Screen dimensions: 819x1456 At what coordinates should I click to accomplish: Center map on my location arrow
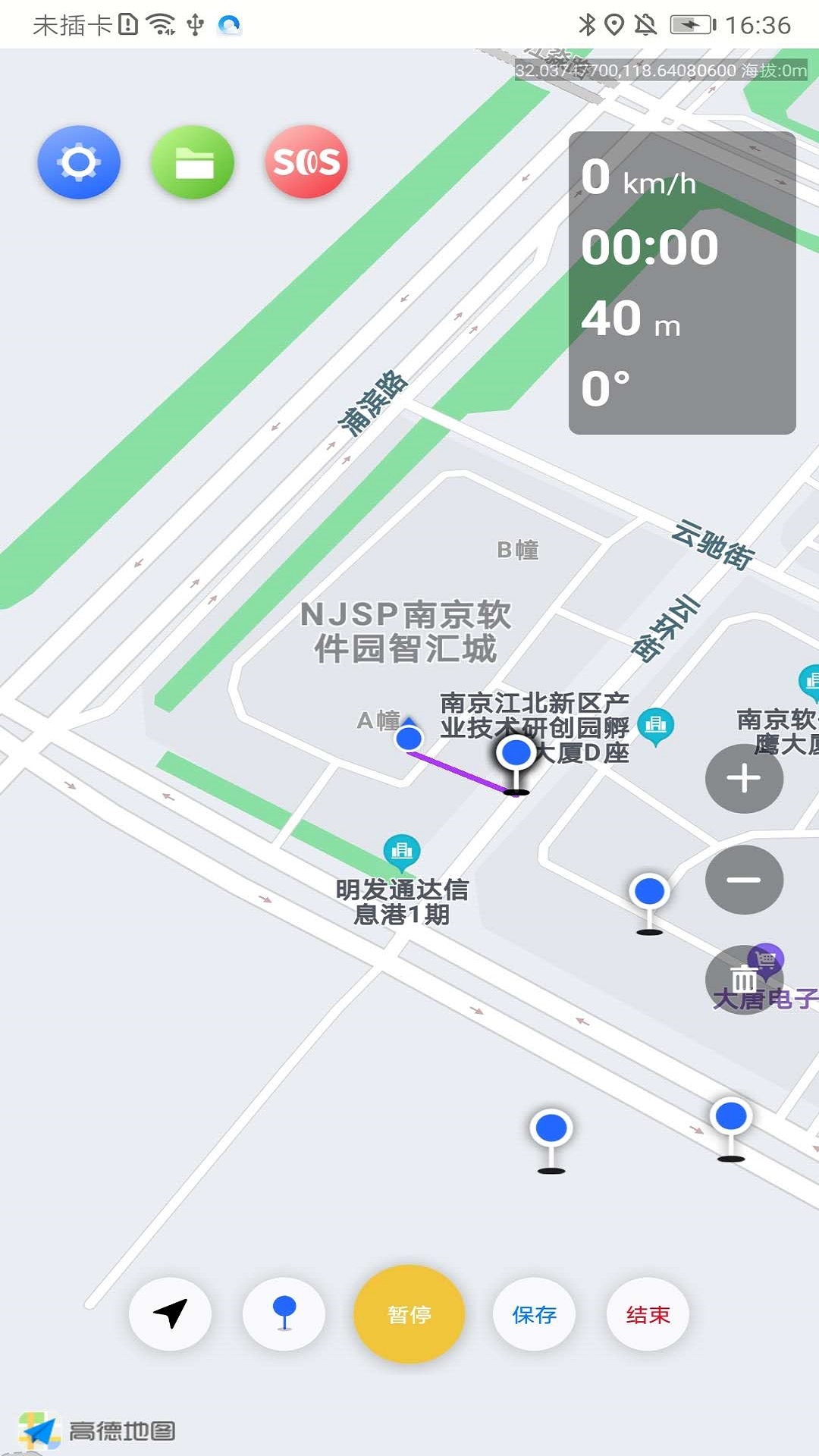[171, 1314]
